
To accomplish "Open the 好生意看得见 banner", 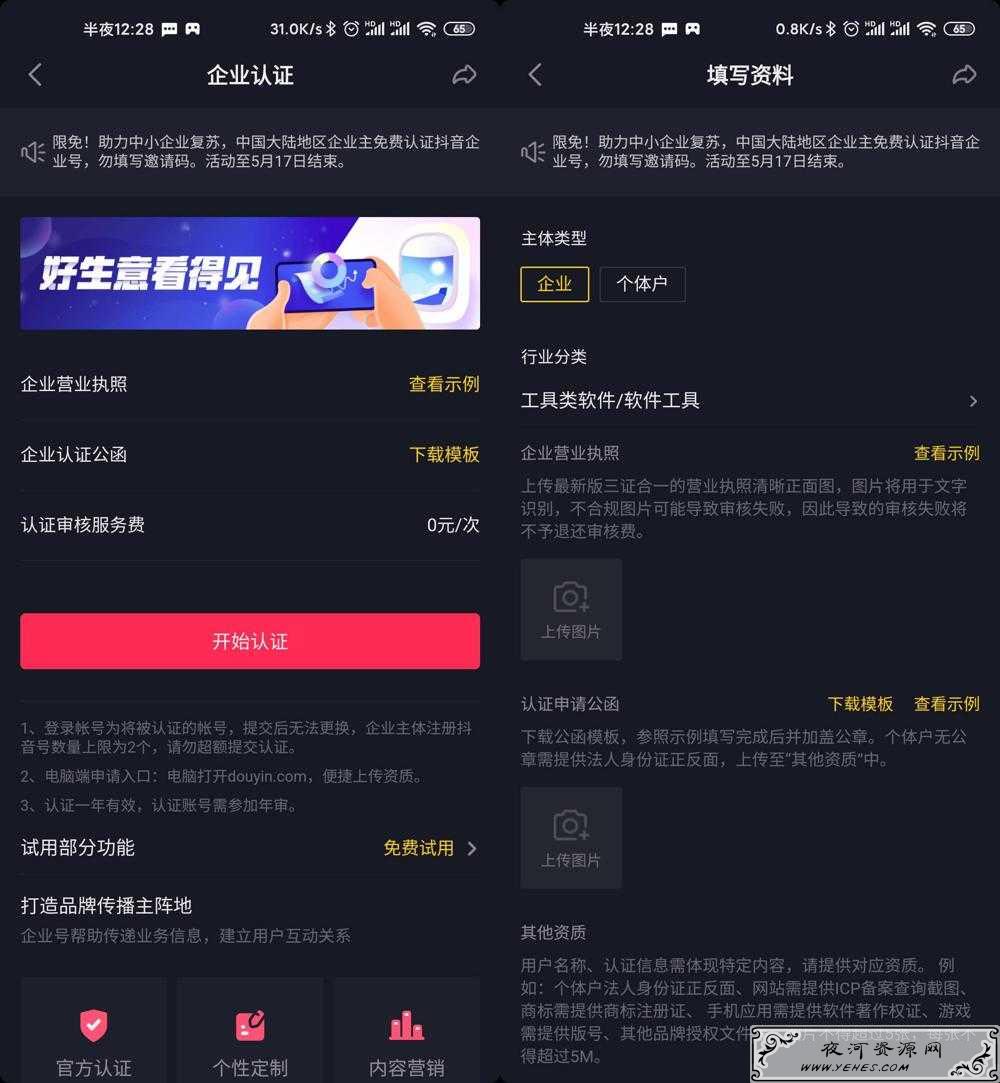I will pos(250,273).
